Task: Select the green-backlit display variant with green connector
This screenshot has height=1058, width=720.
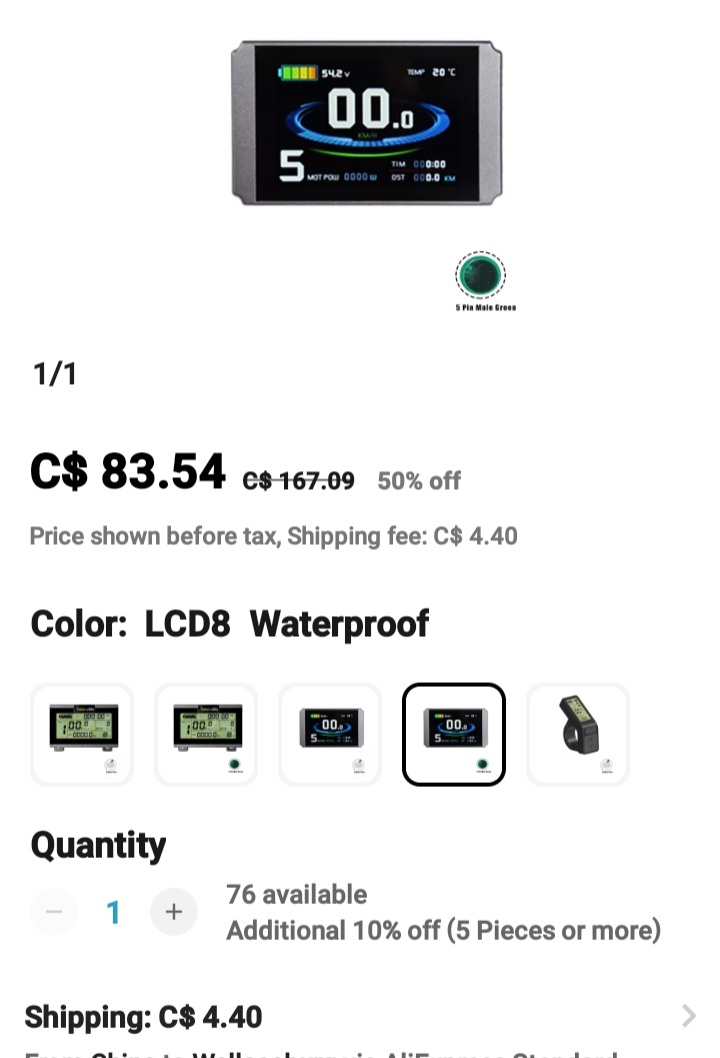Action: tap(207, 734)
